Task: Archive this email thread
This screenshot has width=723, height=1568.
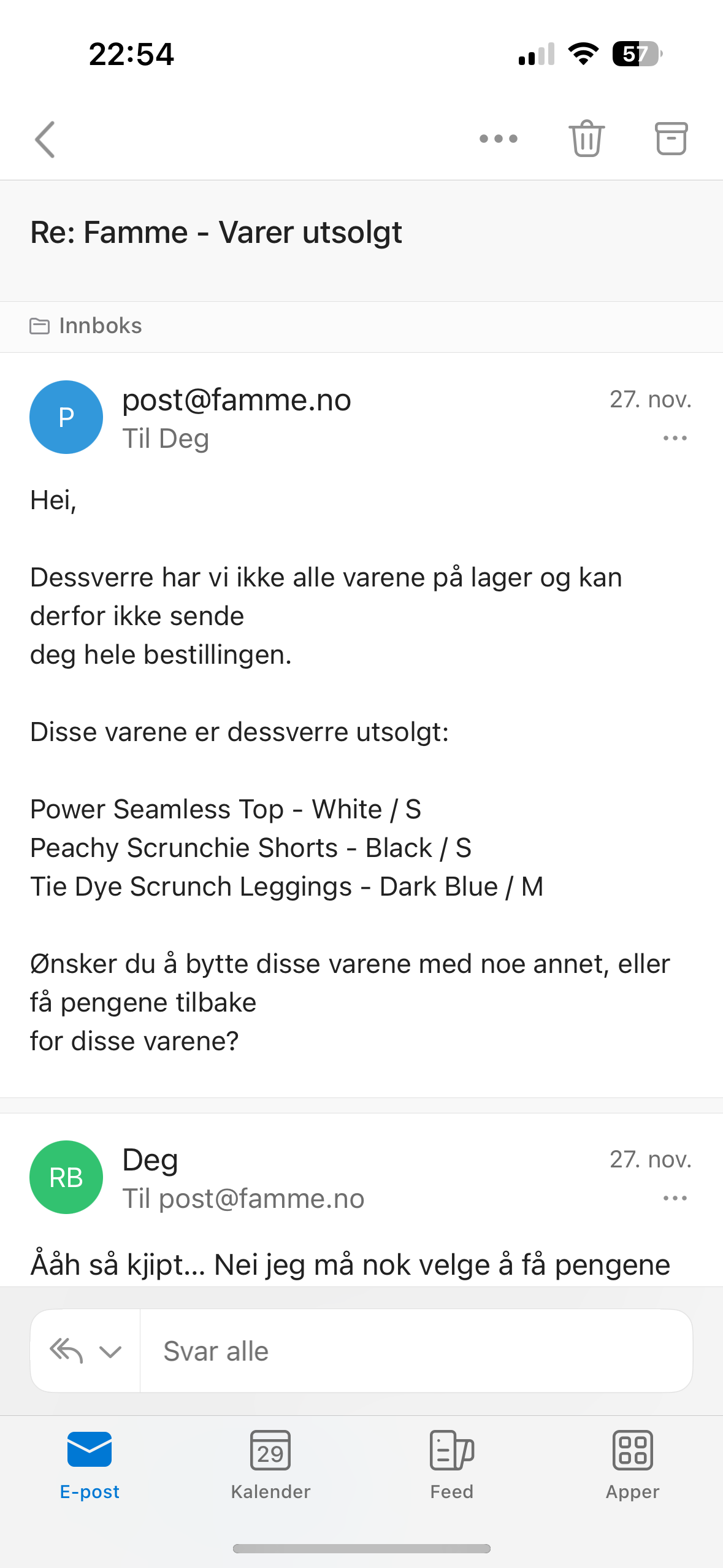Action: pos(671,139)
